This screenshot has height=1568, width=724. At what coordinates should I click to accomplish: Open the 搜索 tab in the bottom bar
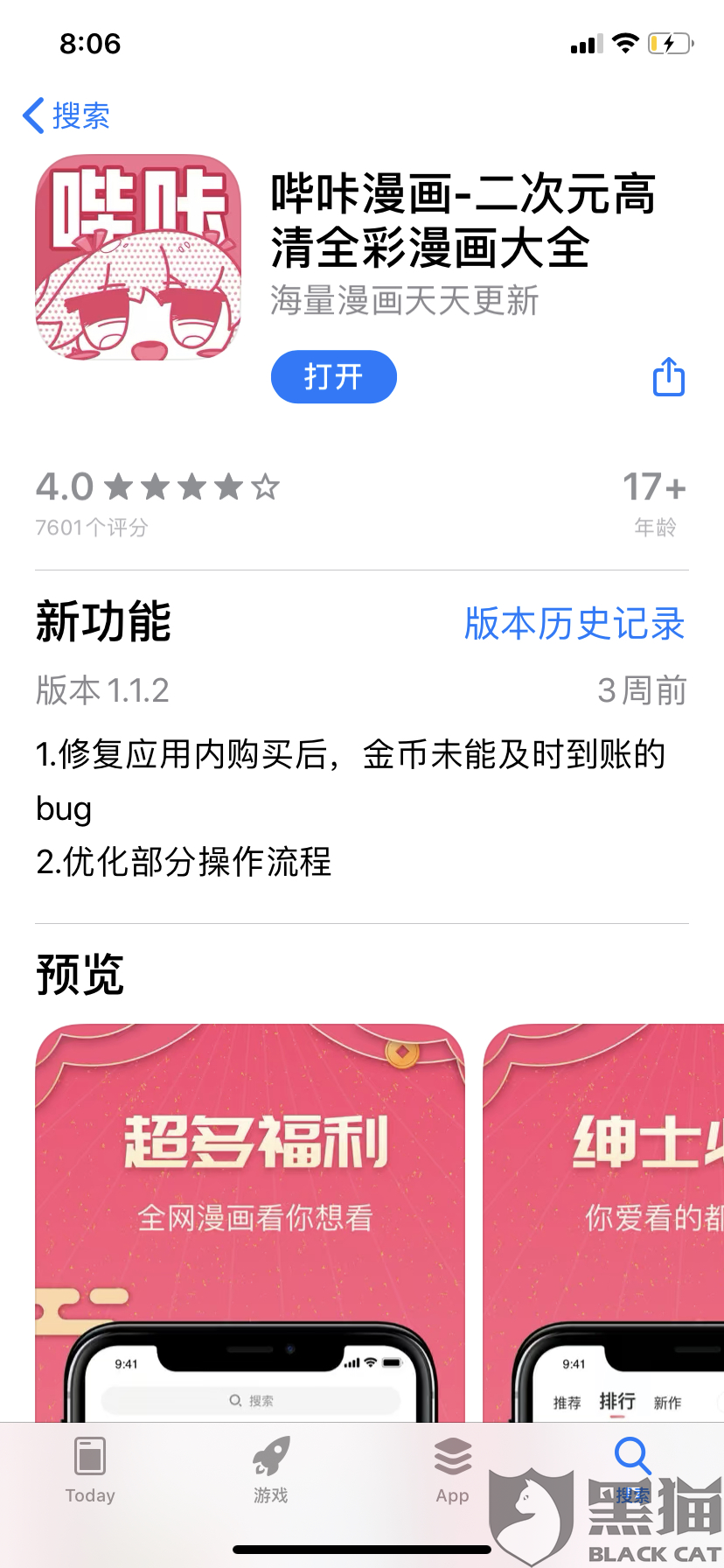[x=633, y=1470]
